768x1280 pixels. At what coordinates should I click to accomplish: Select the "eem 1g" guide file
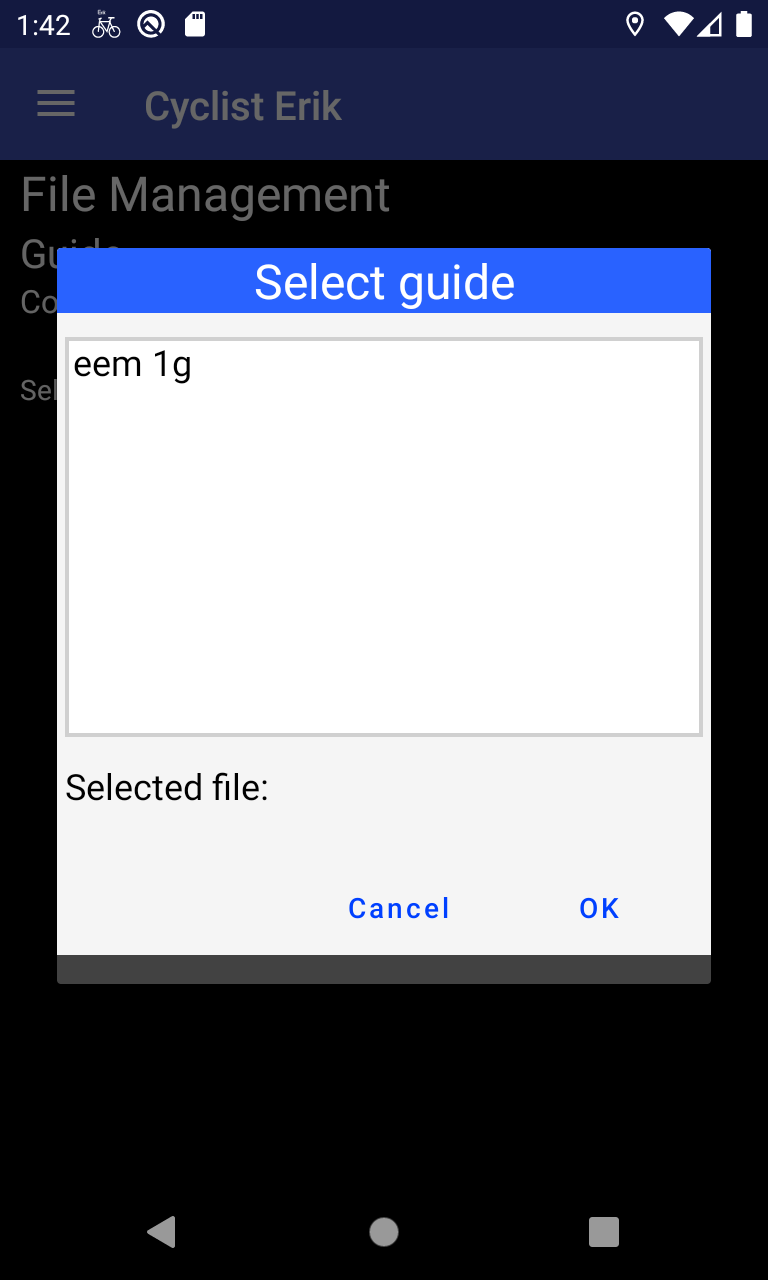[x=132, y=365]
